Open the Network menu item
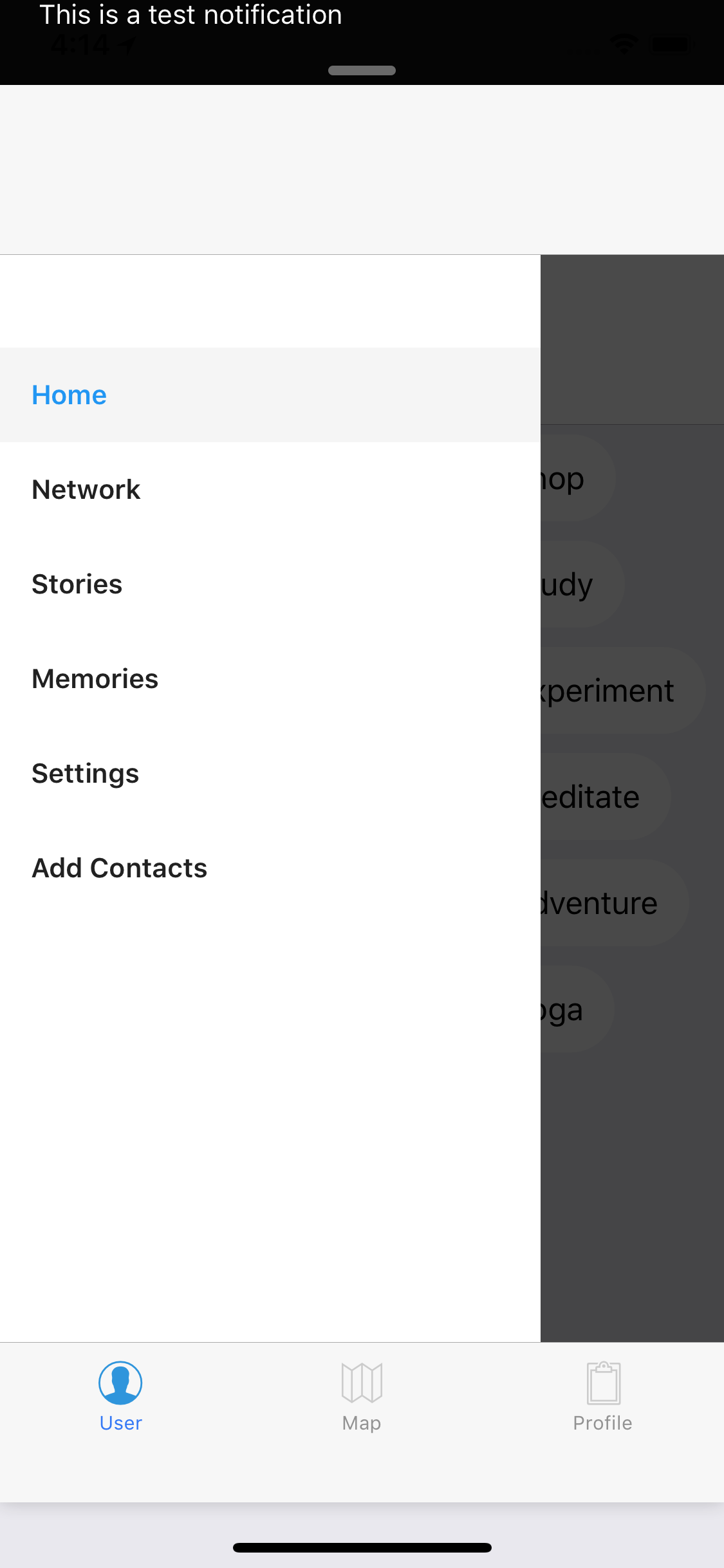Image resolution: width=724 pixels, height=1568 pixels. coord(270,489)
